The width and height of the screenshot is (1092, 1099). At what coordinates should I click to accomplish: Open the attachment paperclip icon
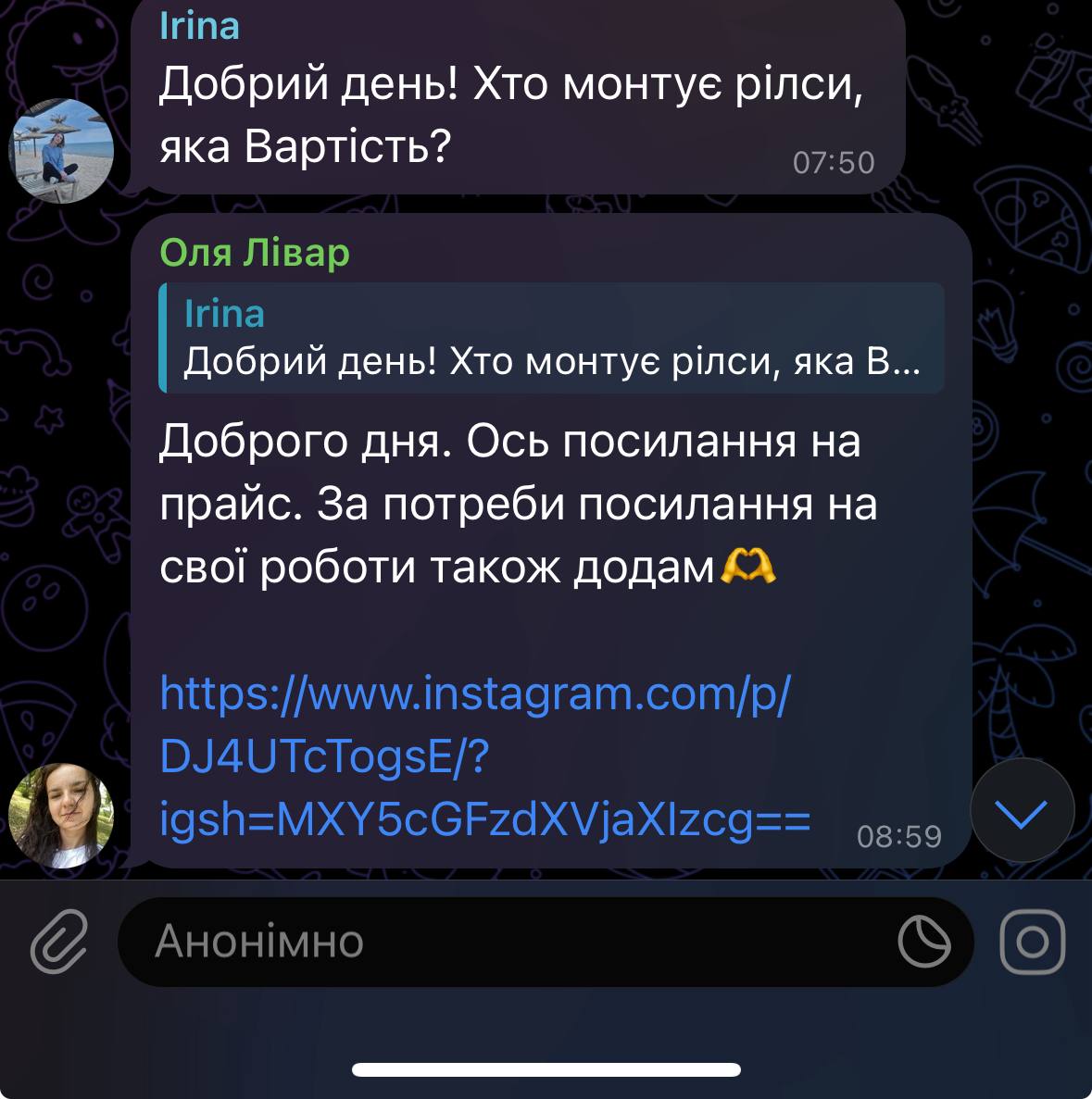[59, 942]
